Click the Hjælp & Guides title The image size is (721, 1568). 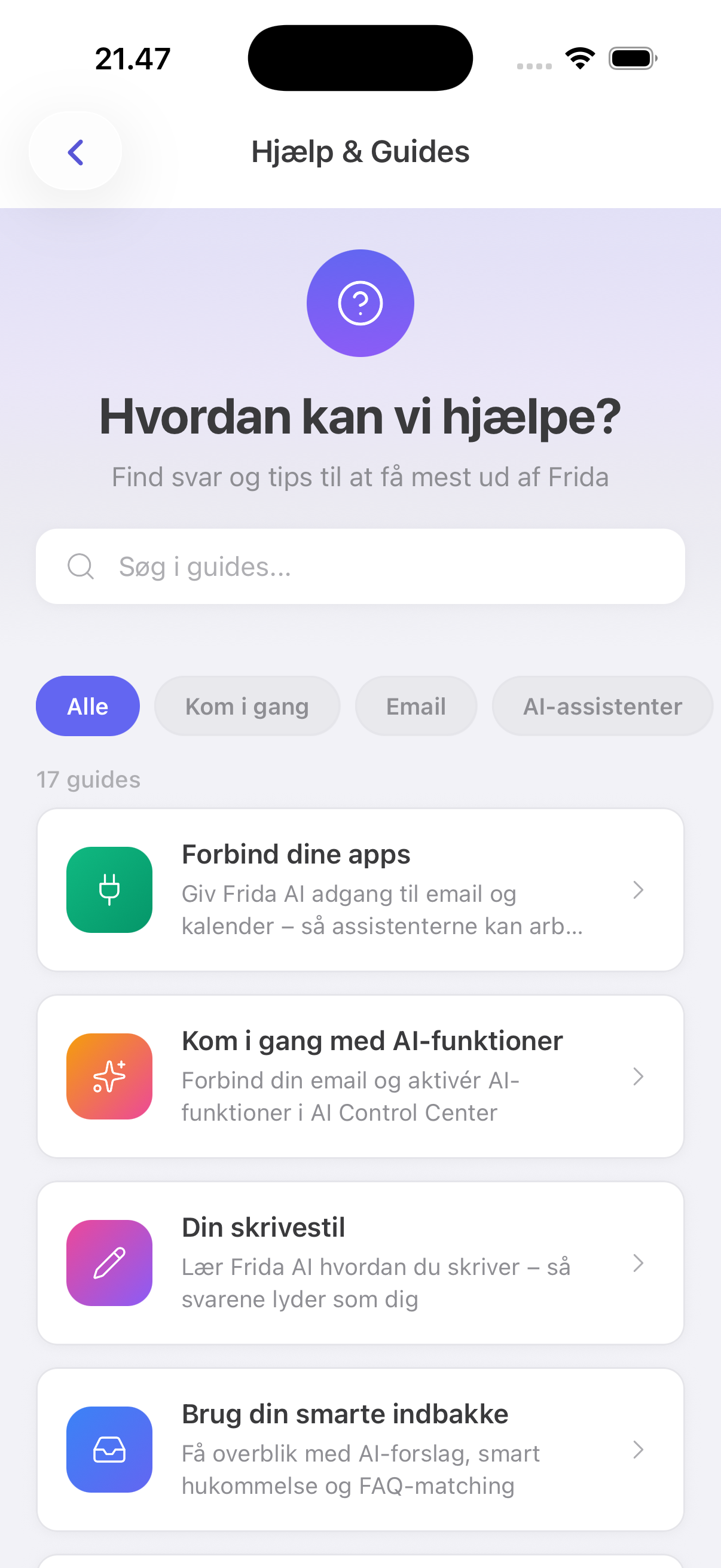point(361,151)
